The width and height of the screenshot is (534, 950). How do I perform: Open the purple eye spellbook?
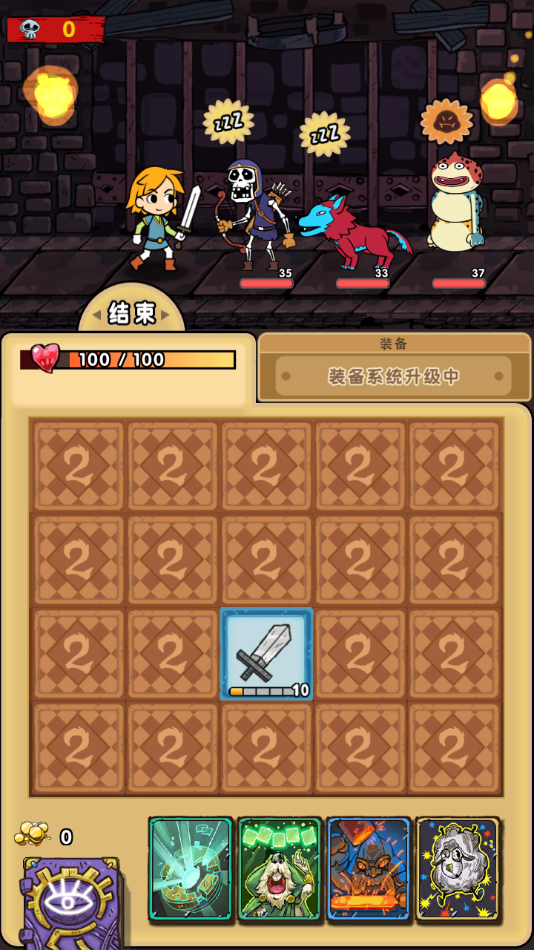coord(72,903)
